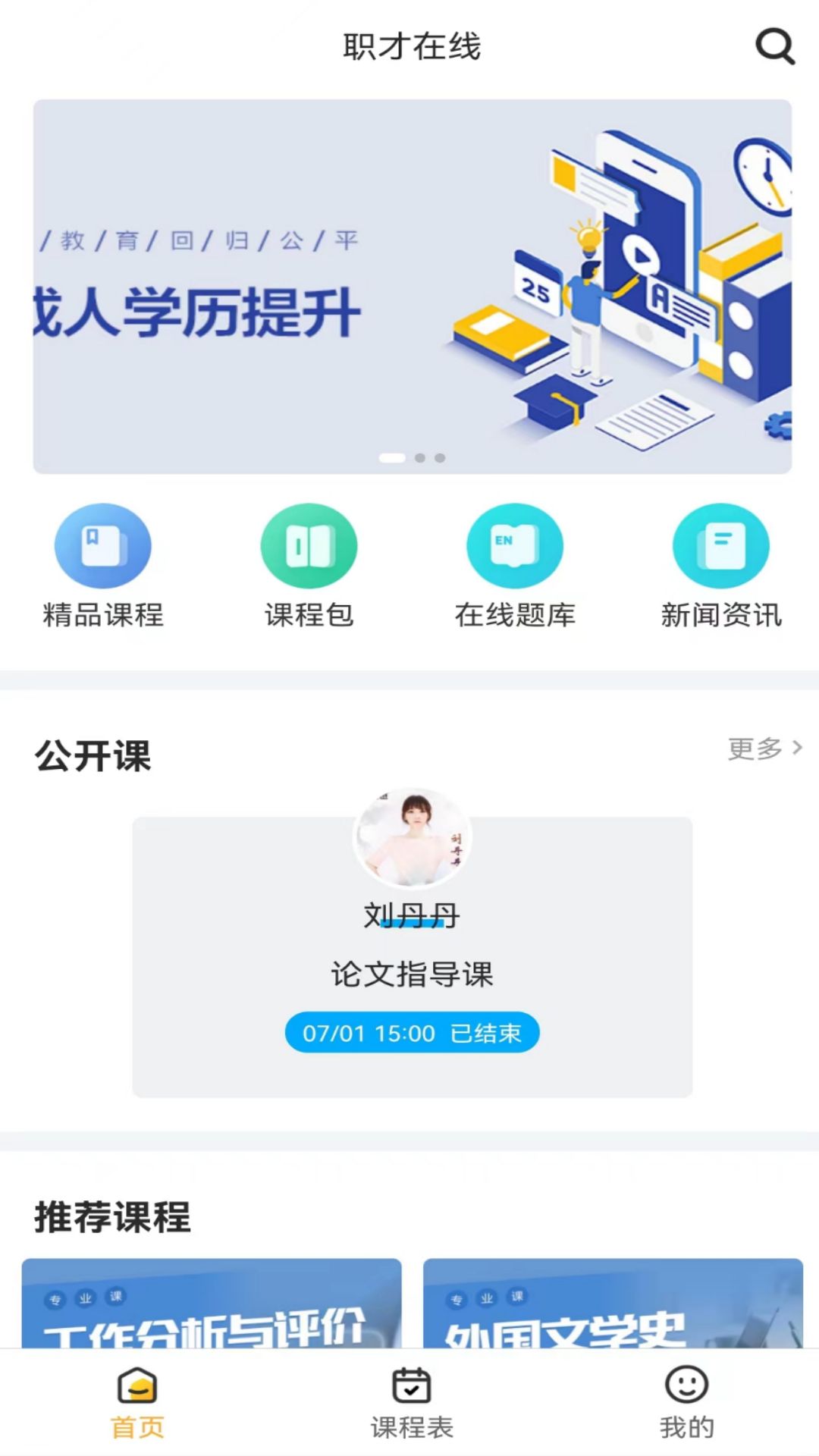The width and height of the screenshot is (819, 1456).
Task: Select the first carousel indicator dot
Action: pyautogui.click(x=391, y=457)
